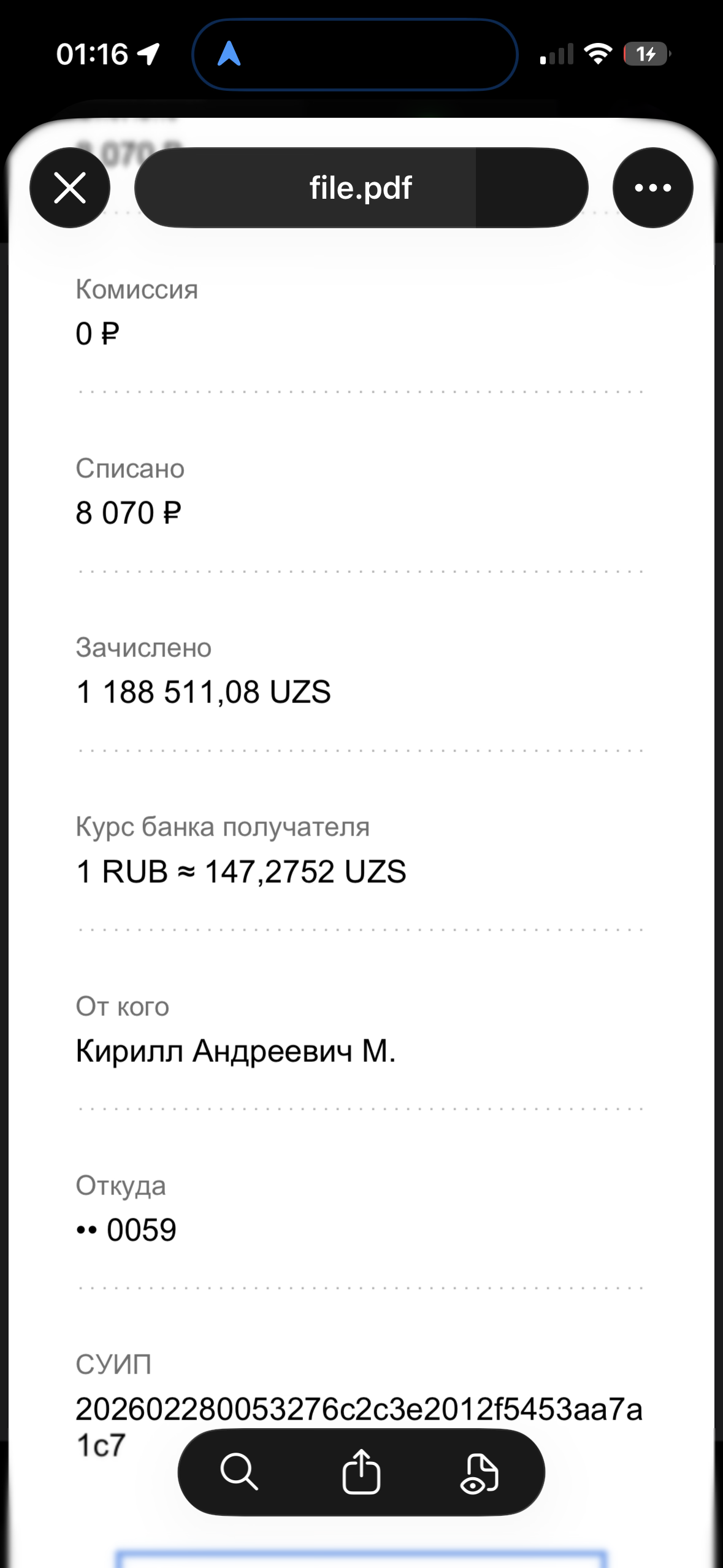Open the document preview eye icon
Viewport: 723px width, 1568px height.
(479, 1472)
